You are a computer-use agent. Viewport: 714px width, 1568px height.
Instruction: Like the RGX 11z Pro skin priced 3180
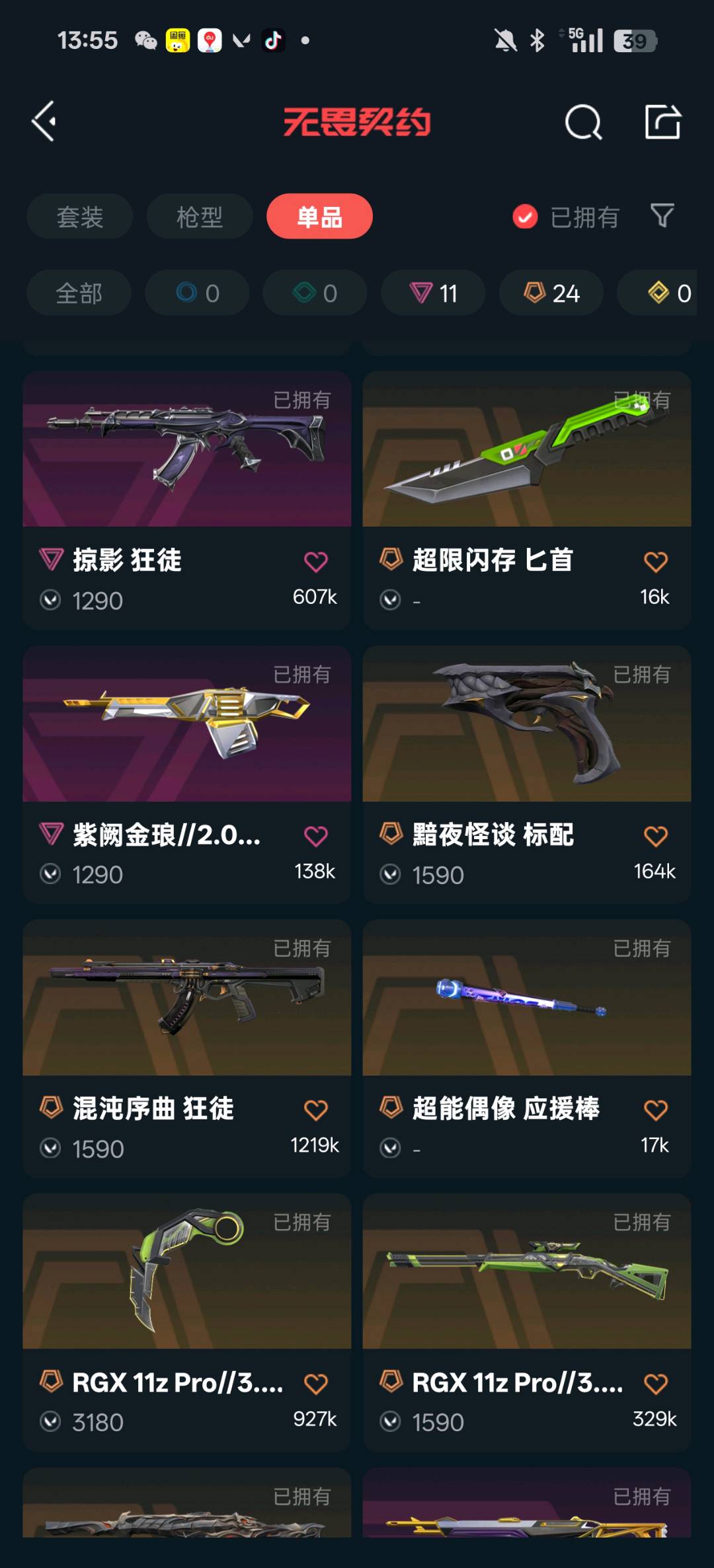315,1384
